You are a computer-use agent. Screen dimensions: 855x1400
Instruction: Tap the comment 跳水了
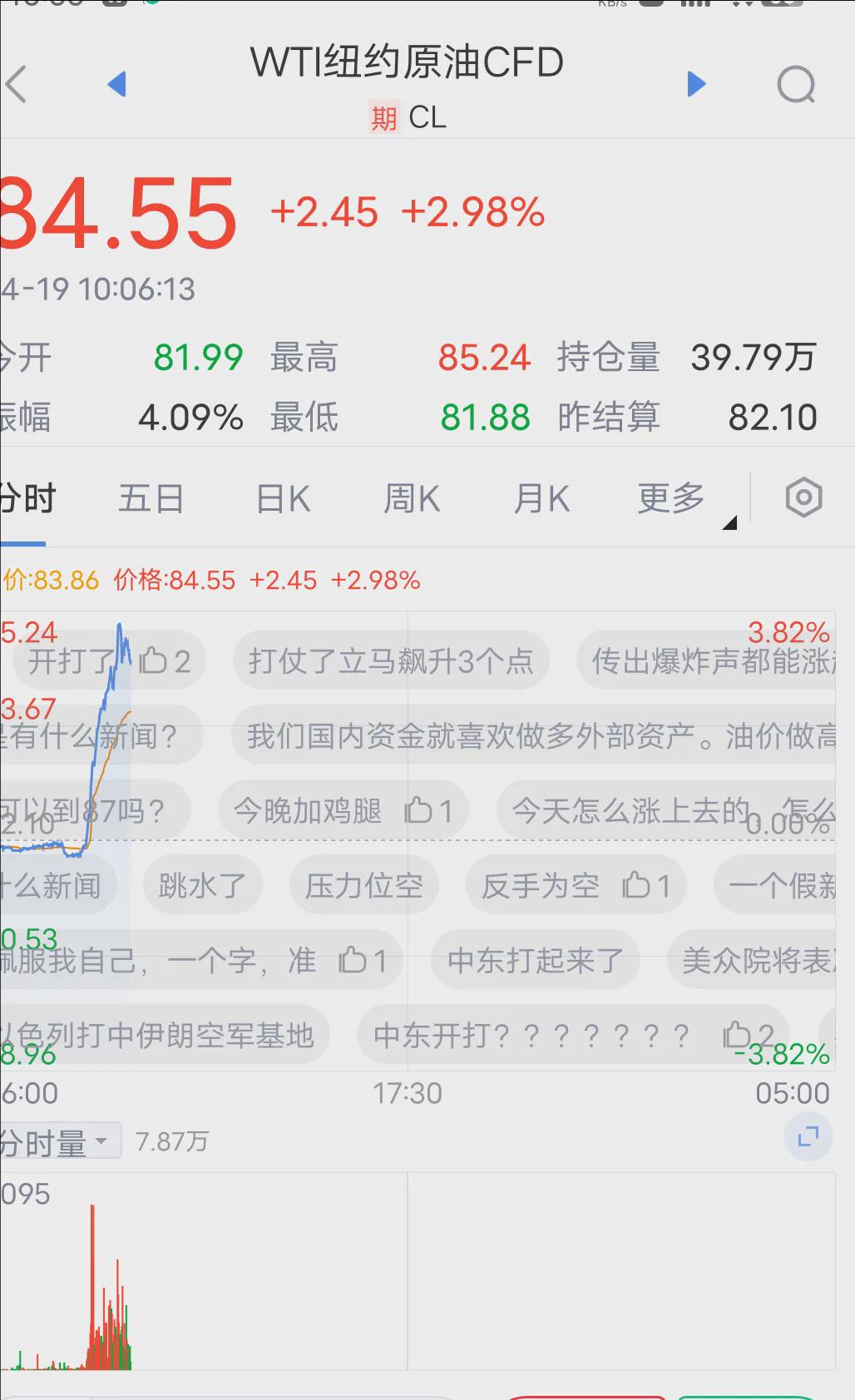(203, 886)
